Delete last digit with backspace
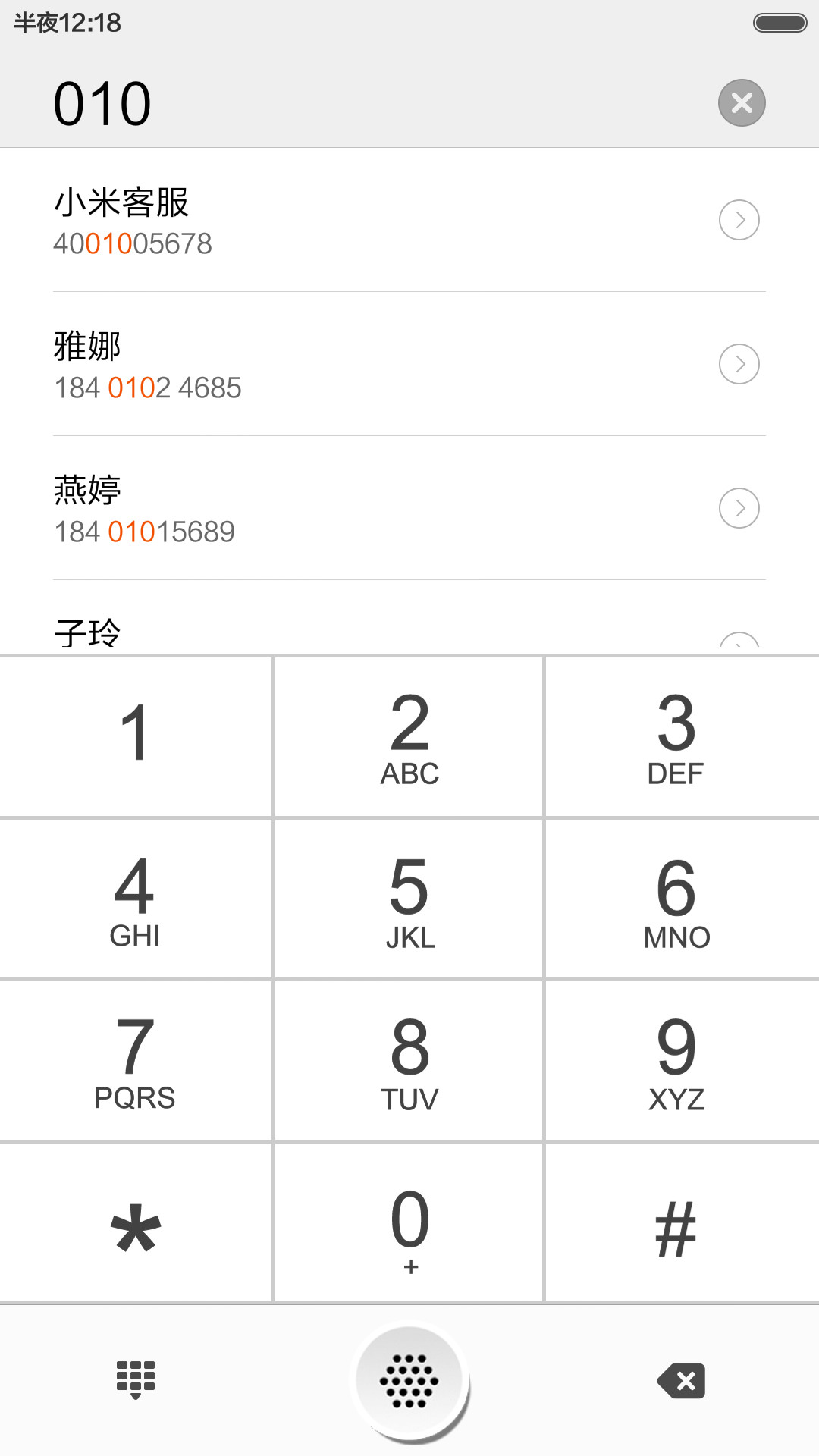 682,1381
